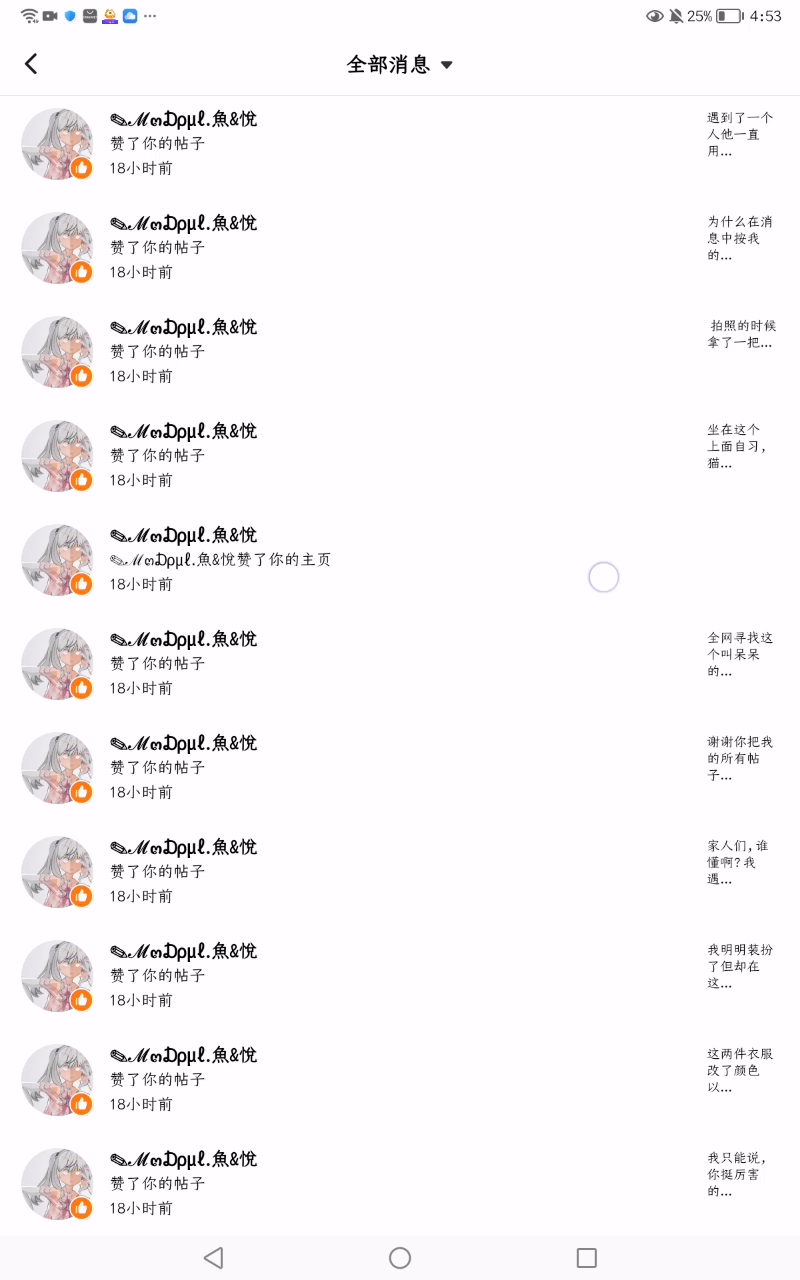
Task: Open the like notification for post 我只能说,你挺厉害的
Action: point(400,1184)
